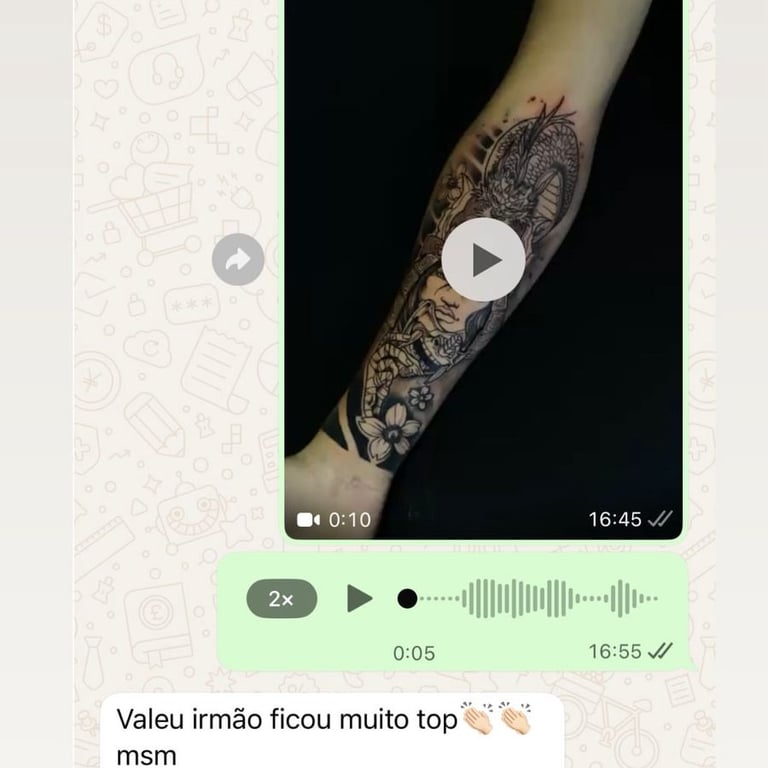Forward the tattoo video
The width and height of the screenshot is (768, 768).
point(238,260)
